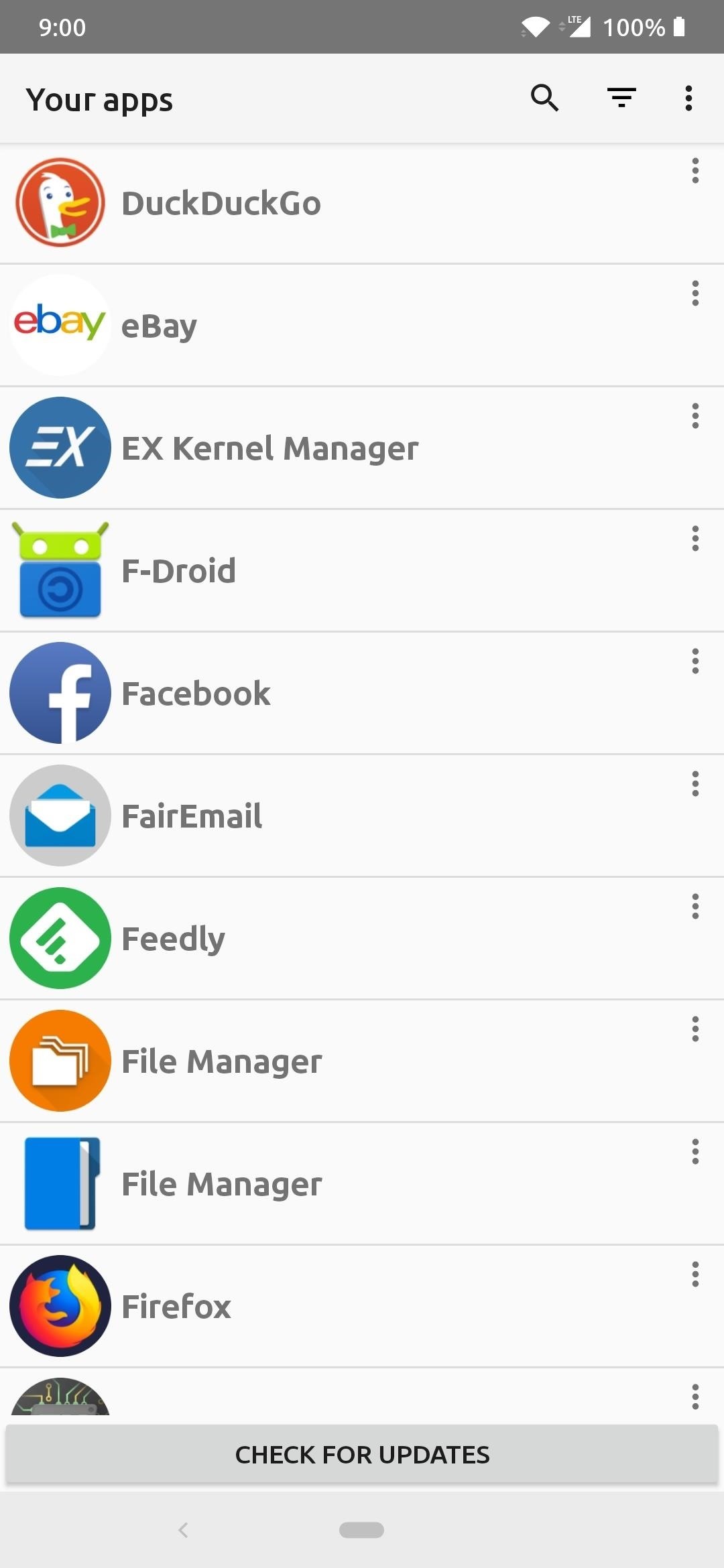Open the three-dot menu for Feedly
Image resolution: width=724 pixels, height=1568 pixels.
pos(695,907)
